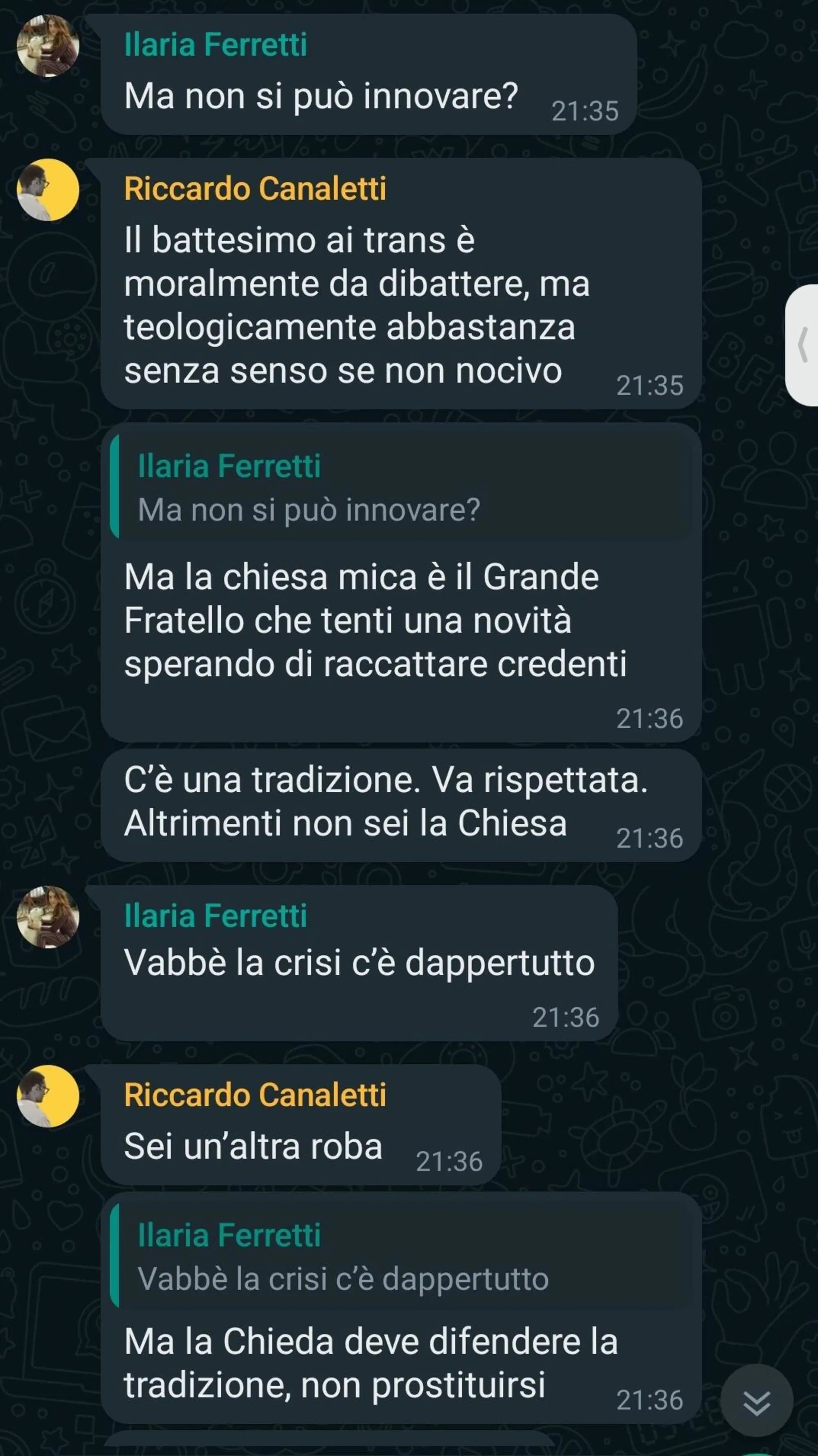
Task: Open quoted reply "Ma non si può innovare?"
Action: pyautogui.click(x=400, y=487)
